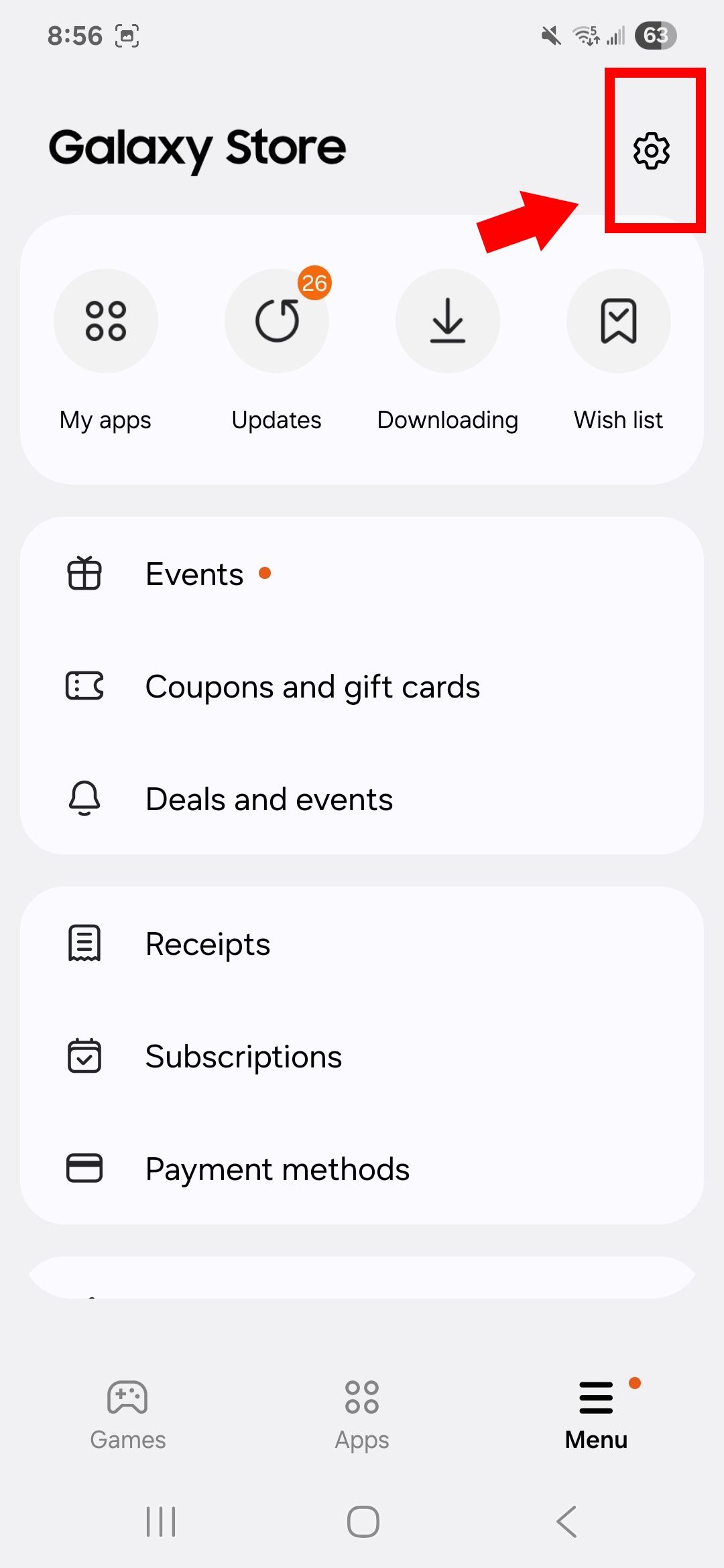Tap the orange dot beside Events
Screen dimensions: 724x1568
click(266, 573)
